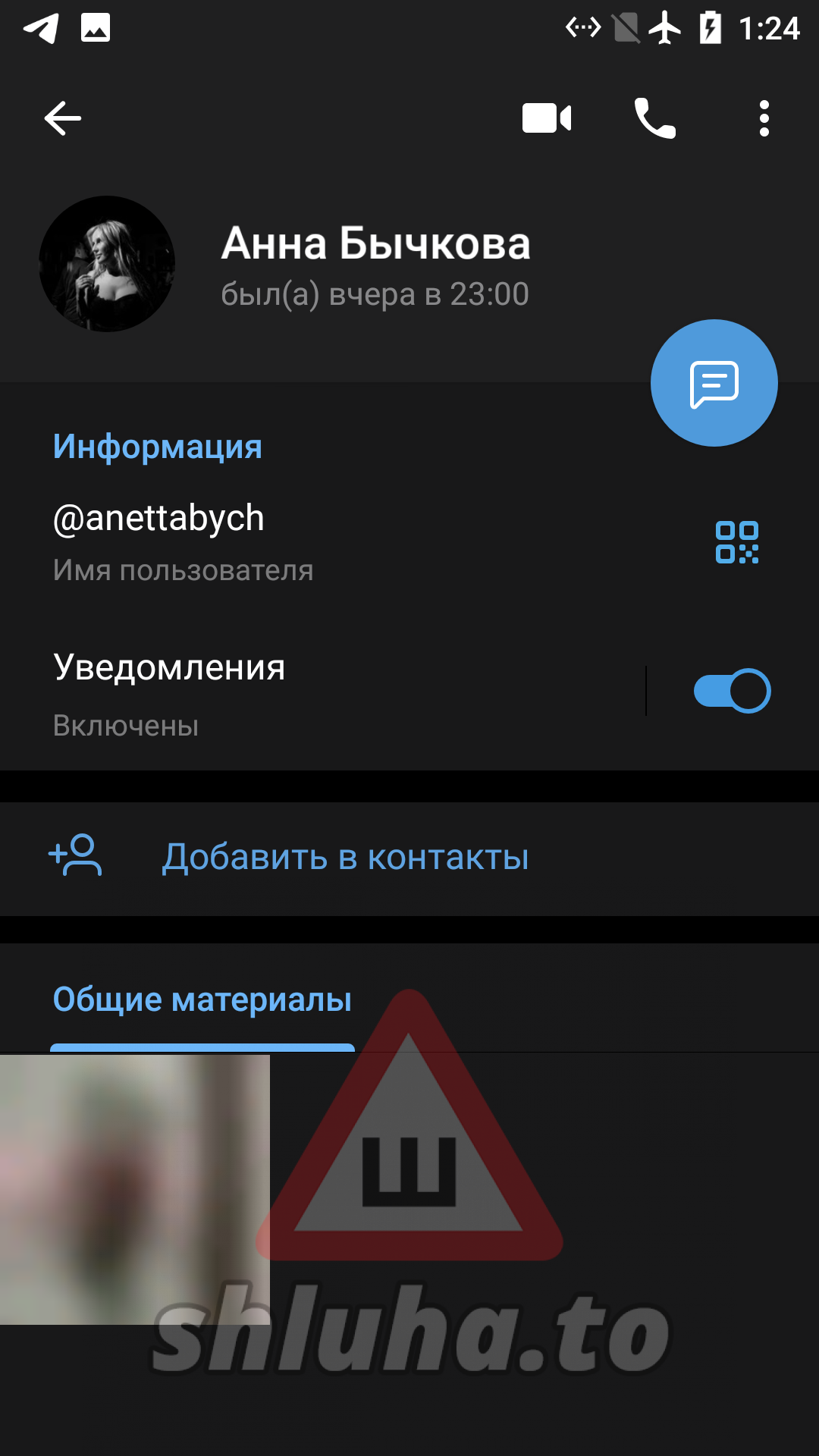The height and width of the screenshot is (1456, 819).
Task: Tap the @anettabych username row
Action: pyautogui.click(x=303, y=541)
